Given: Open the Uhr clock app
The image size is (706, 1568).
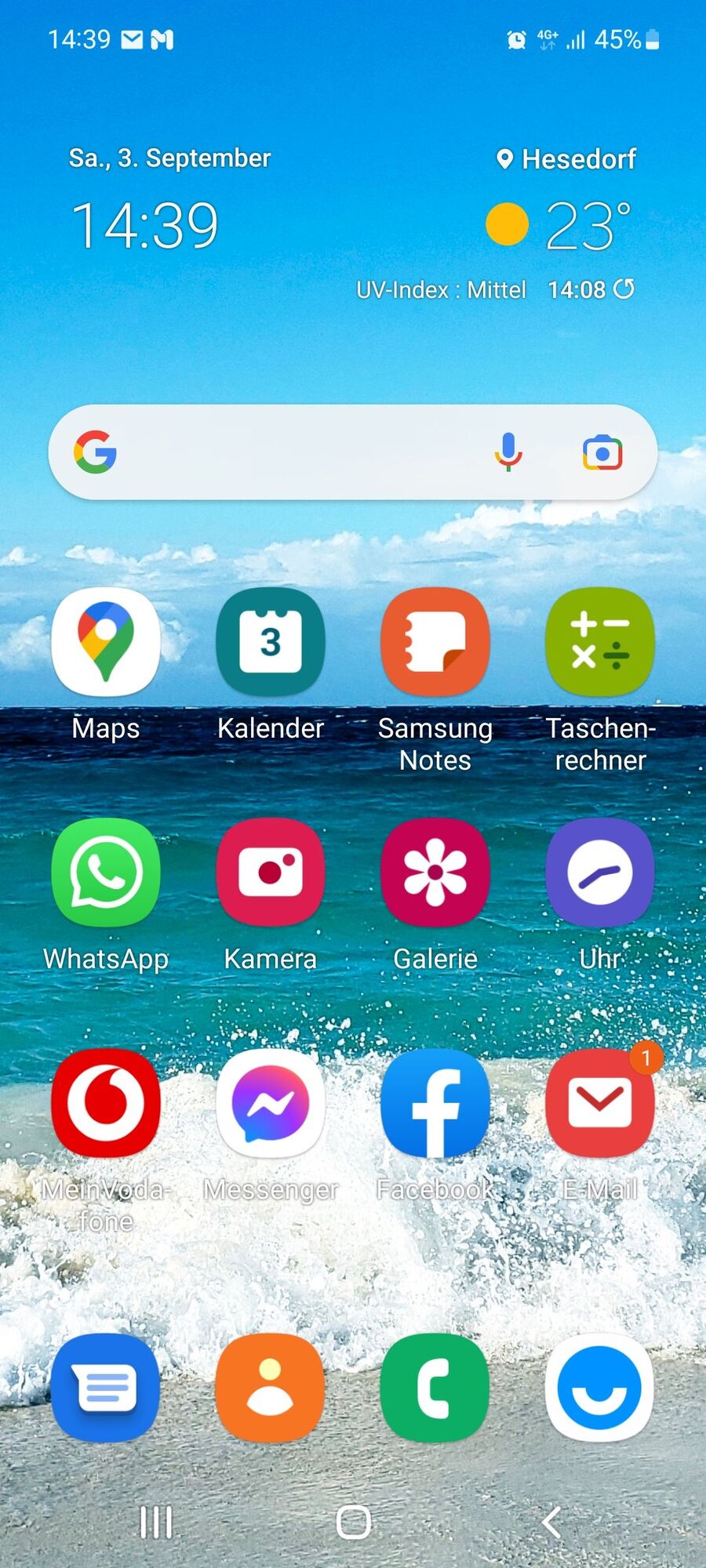Looking at the screenshot, I should click(600, 873).
